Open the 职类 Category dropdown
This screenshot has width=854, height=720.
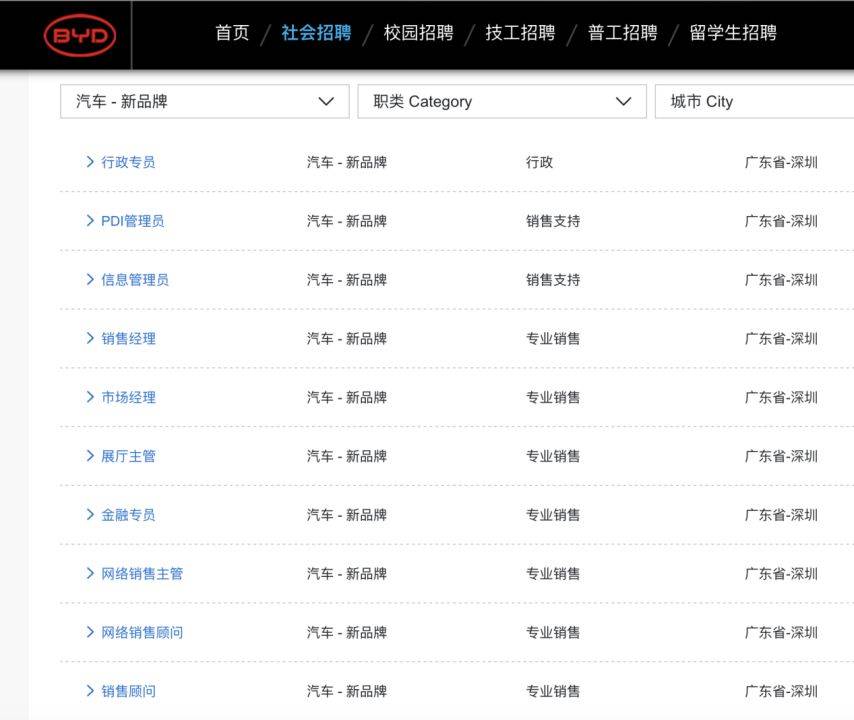point(502,101)
